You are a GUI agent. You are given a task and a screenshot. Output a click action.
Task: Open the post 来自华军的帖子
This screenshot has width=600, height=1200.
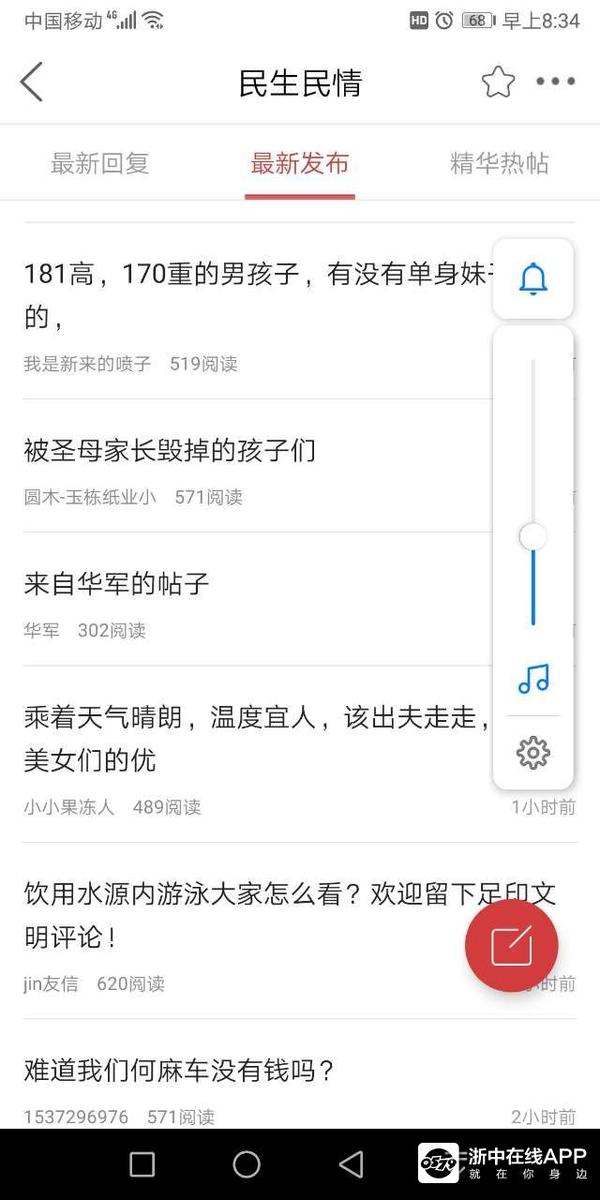(117, 584)
